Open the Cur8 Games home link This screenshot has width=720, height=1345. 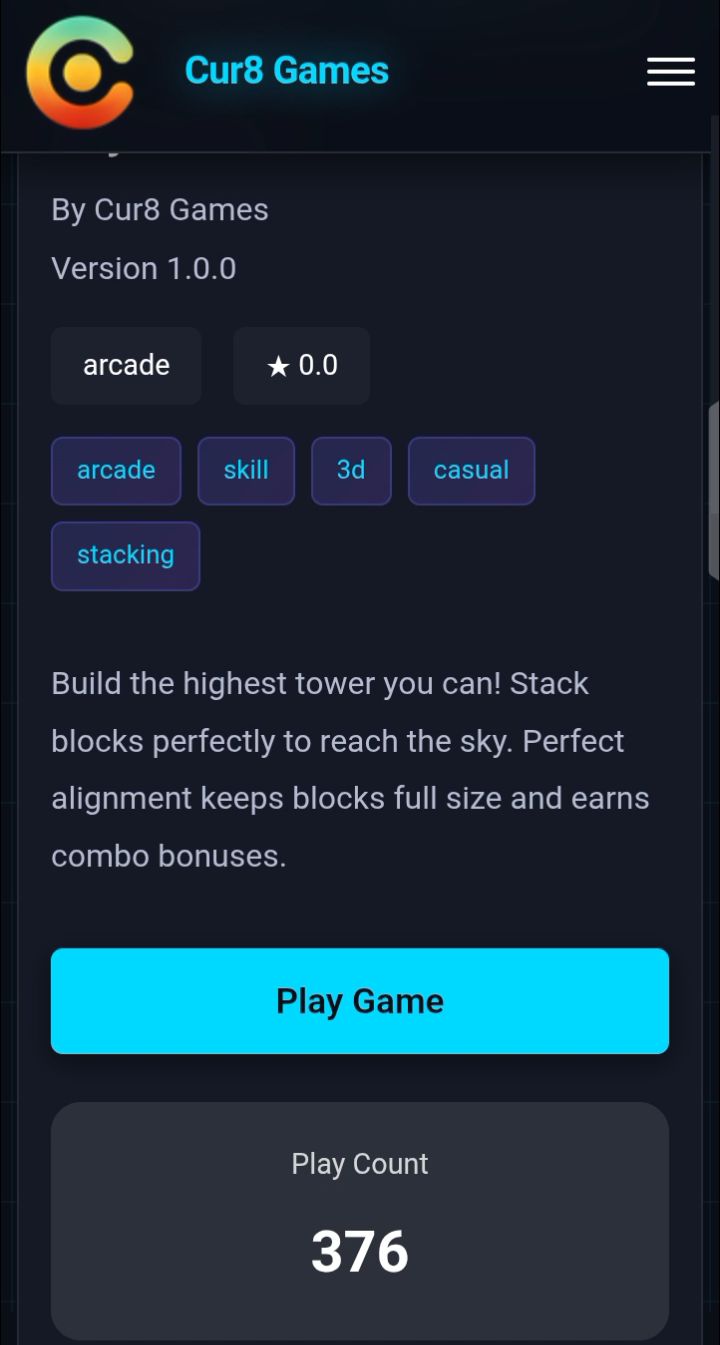pyautogui.click(x=287, y=71)
